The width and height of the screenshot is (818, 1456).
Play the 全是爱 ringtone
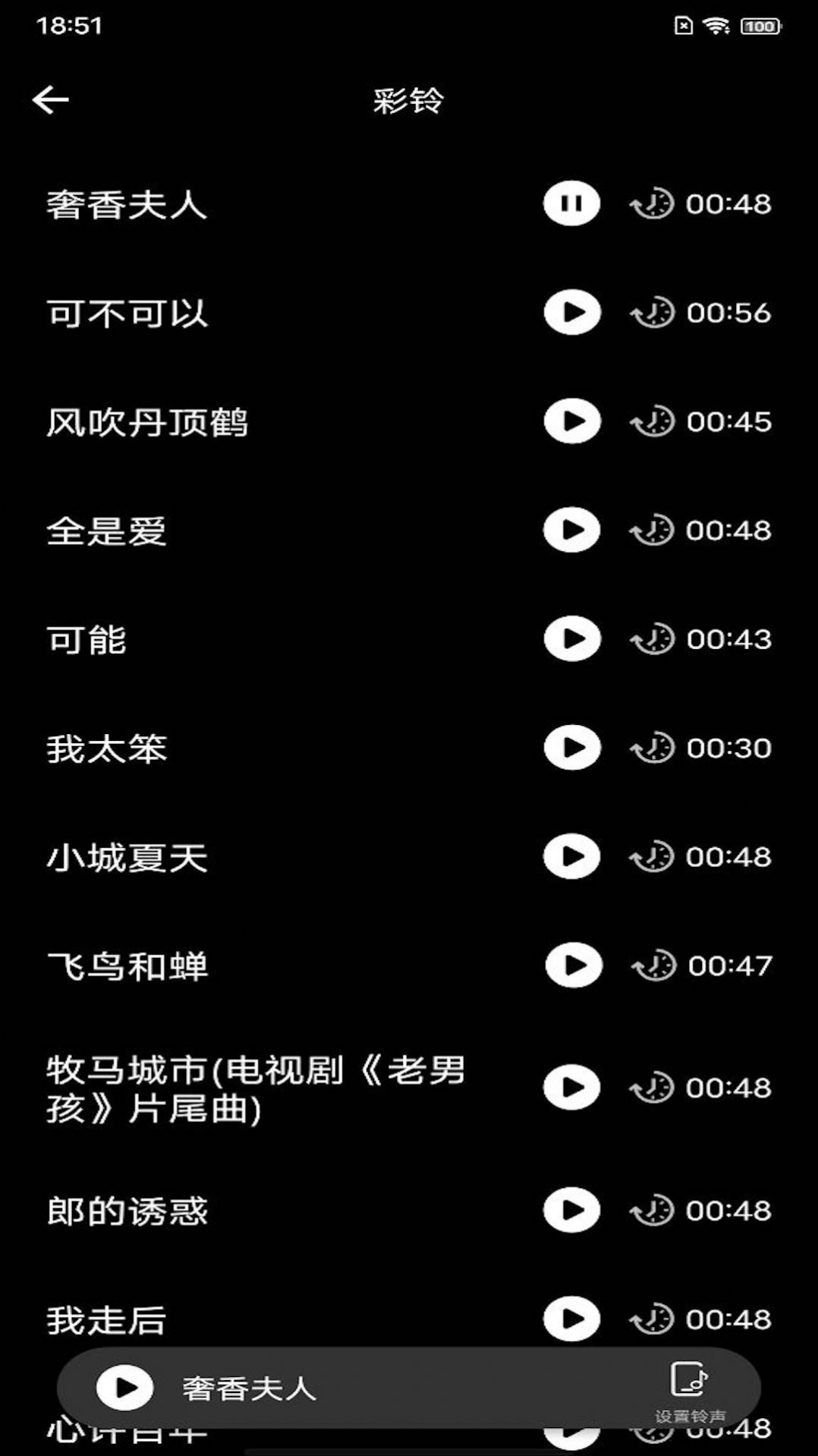pyautogui.click(x=571, y=530)
